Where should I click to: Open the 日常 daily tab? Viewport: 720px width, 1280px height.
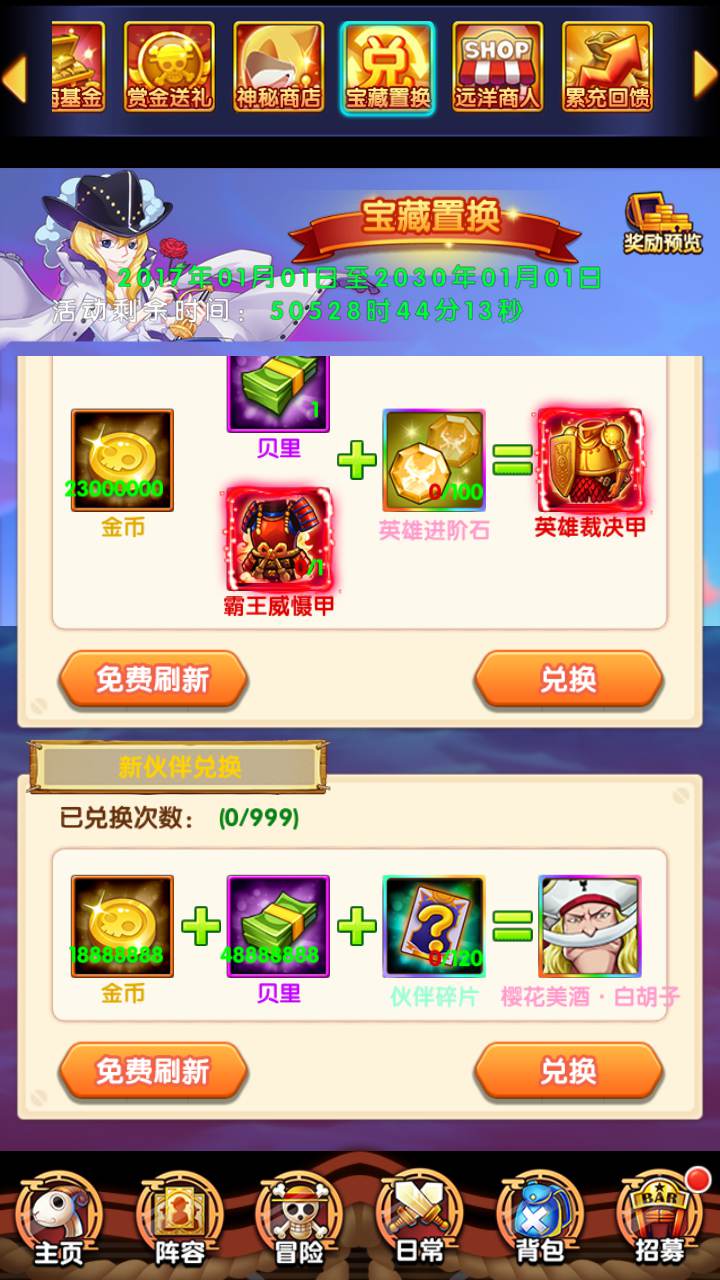point(419,1222)
